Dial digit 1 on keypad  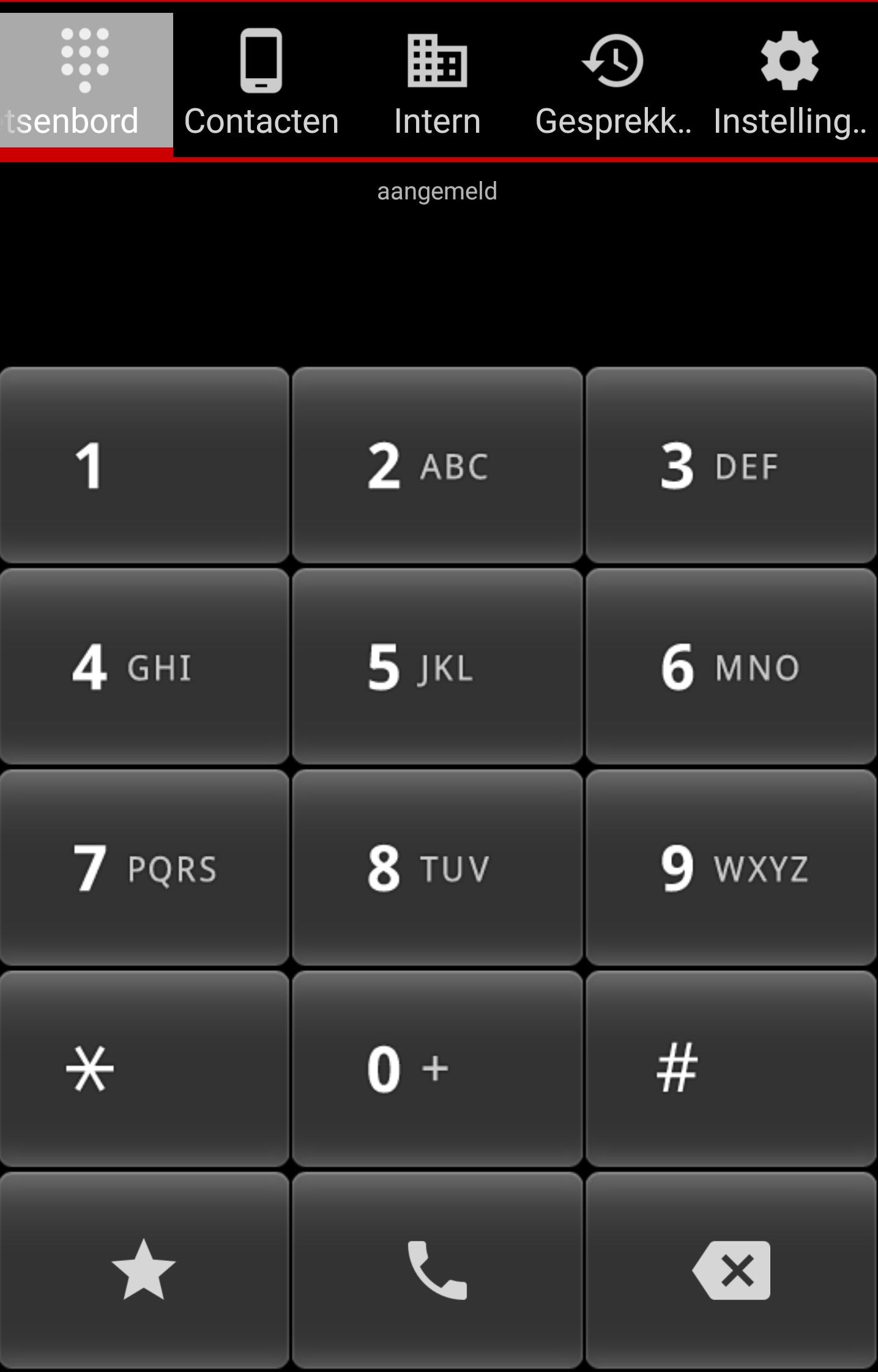point(144,465)
